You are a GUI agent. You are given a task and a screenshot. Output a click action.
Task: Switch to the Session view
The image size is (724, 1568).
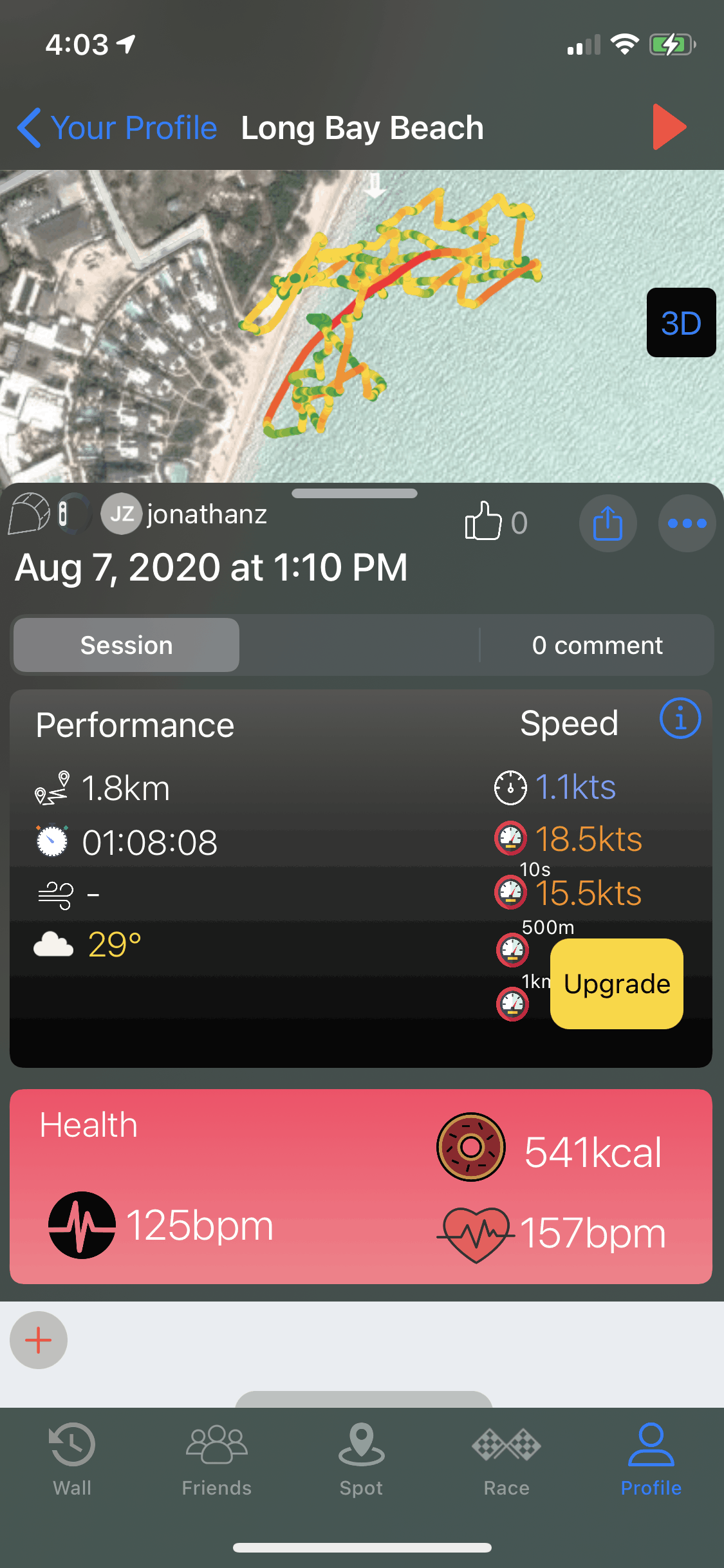[125, 644]
